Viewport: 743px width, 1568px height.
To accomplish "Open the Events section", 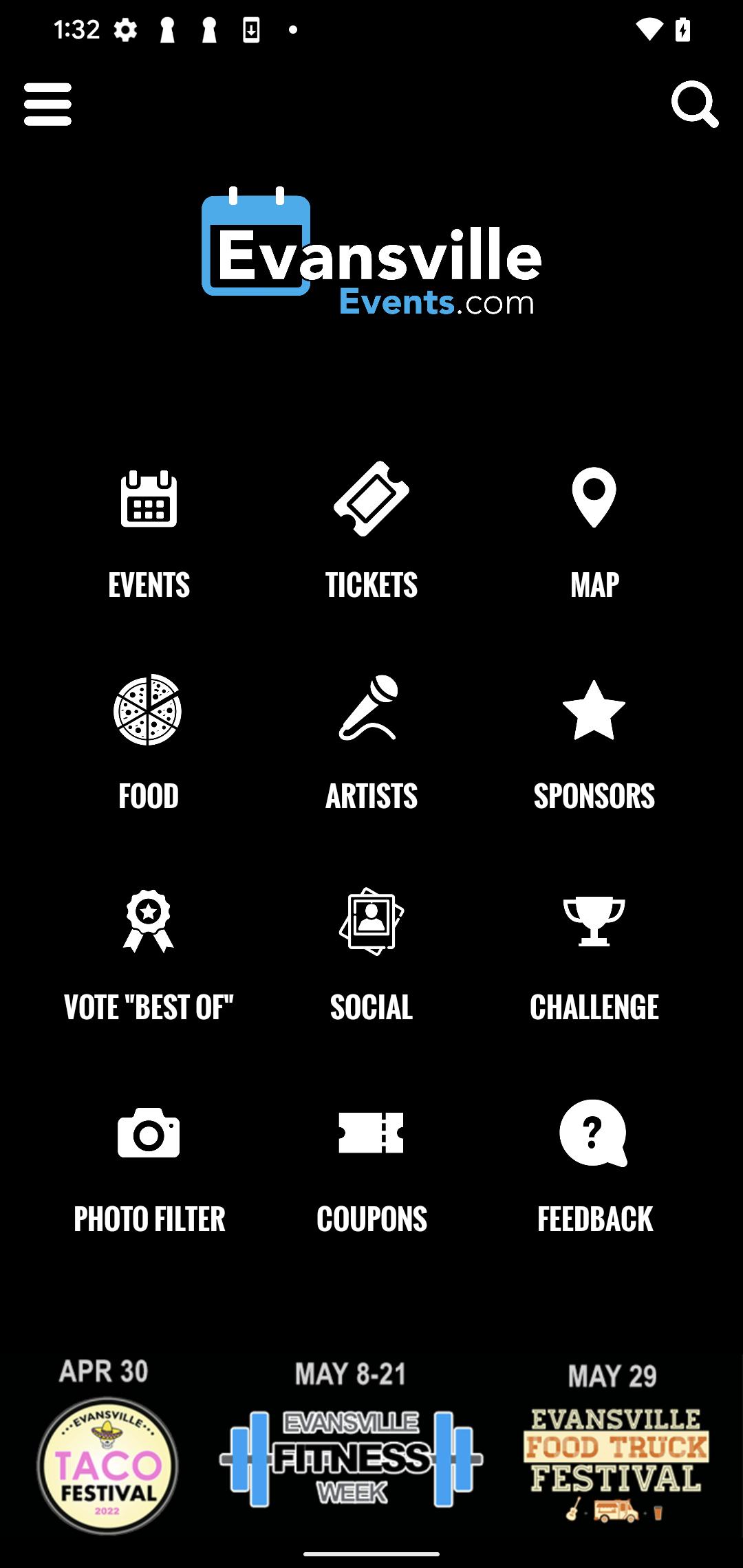I will tap(149, 533).
